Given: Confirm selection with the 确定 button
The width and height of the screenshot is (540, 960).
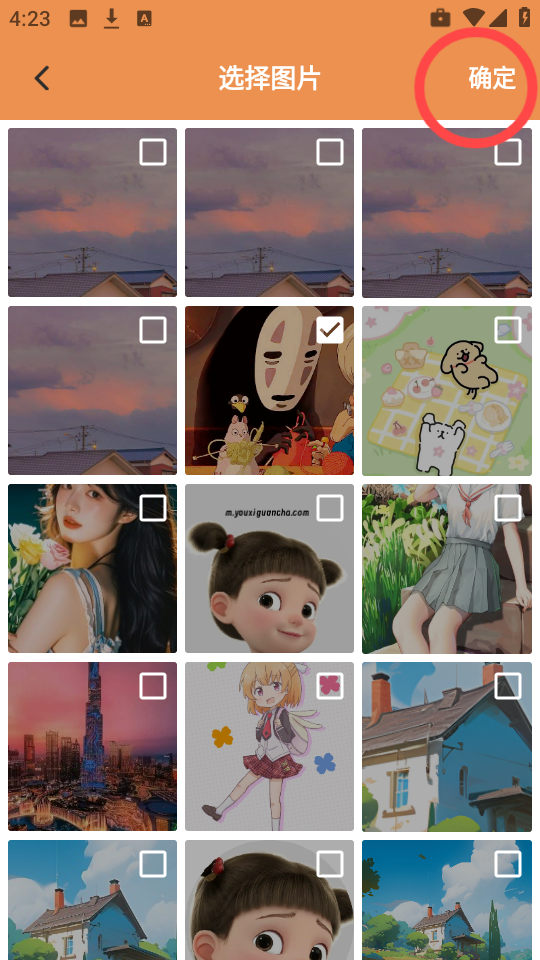Looking at the screenshot, I should point(492,78).
